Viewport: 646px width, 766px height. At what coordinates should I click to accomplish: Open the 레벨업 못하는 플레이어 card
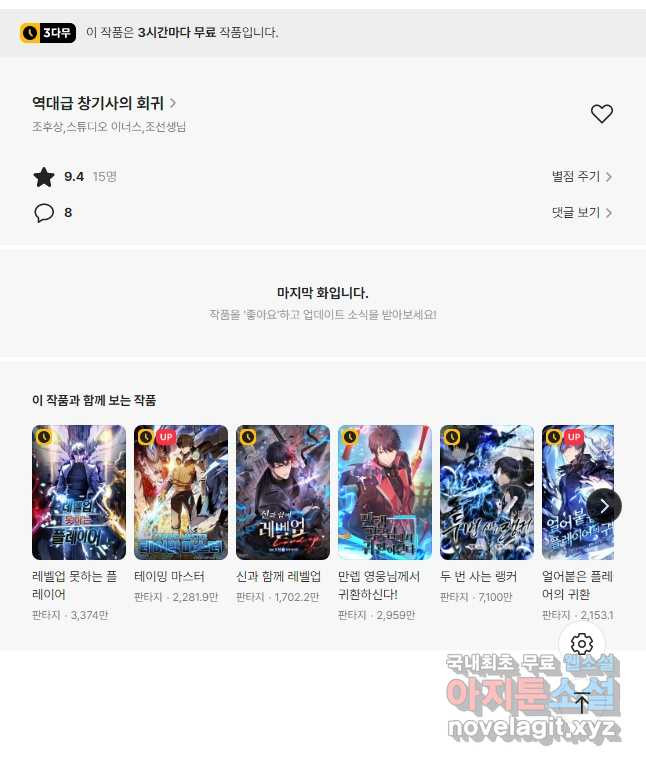(79, 492)
